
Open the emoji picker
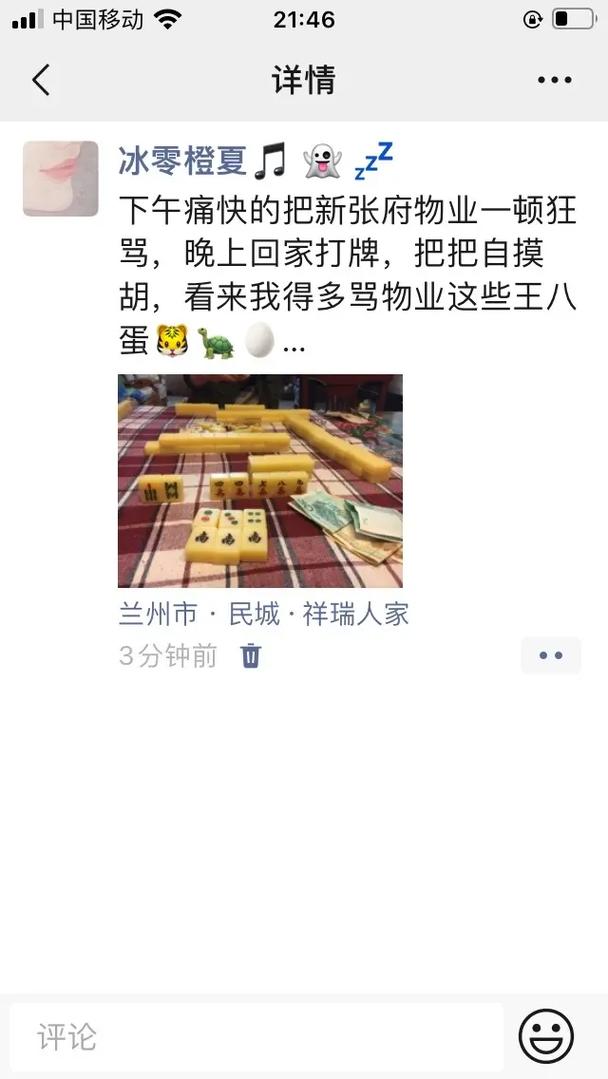click(546, 1036)
